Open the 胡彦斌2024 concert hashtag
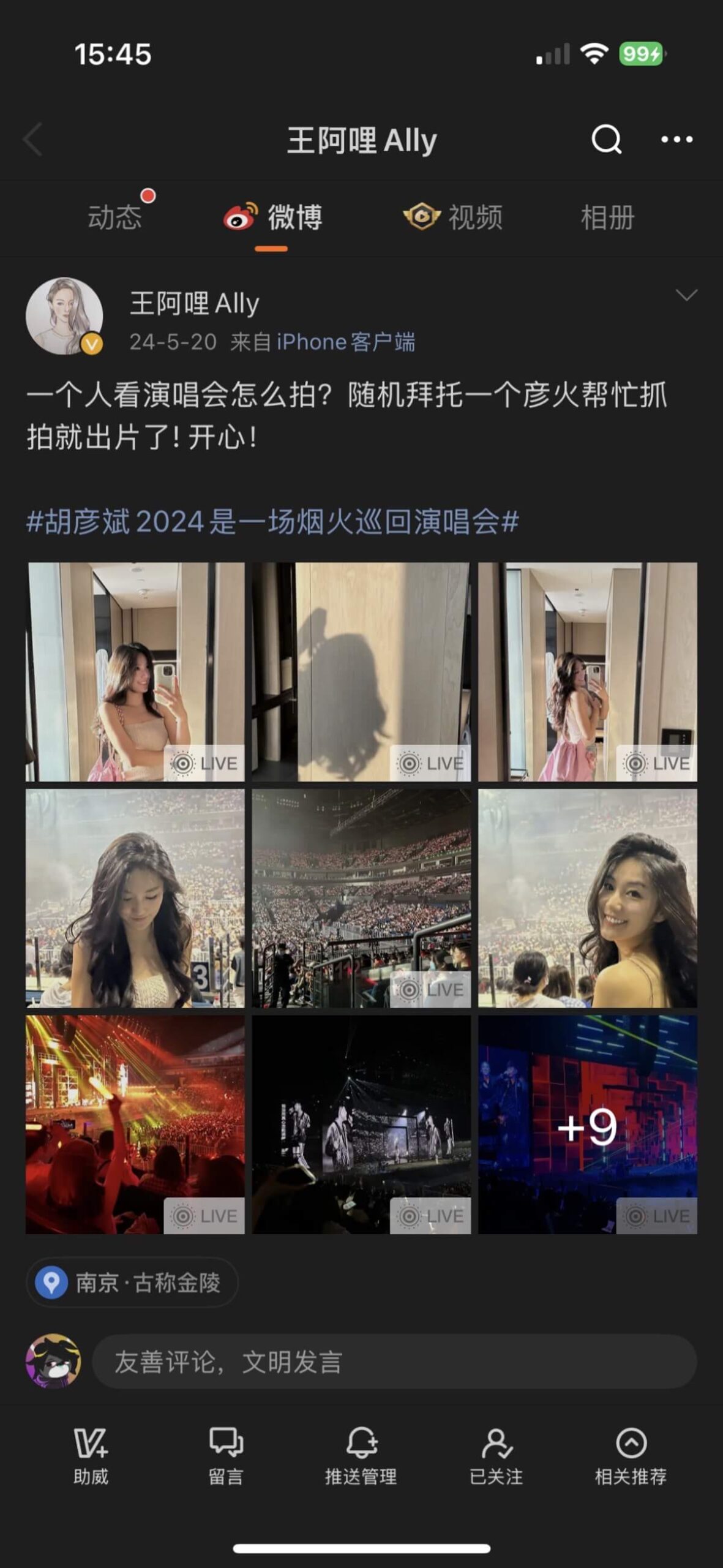 tap(272, 522)
